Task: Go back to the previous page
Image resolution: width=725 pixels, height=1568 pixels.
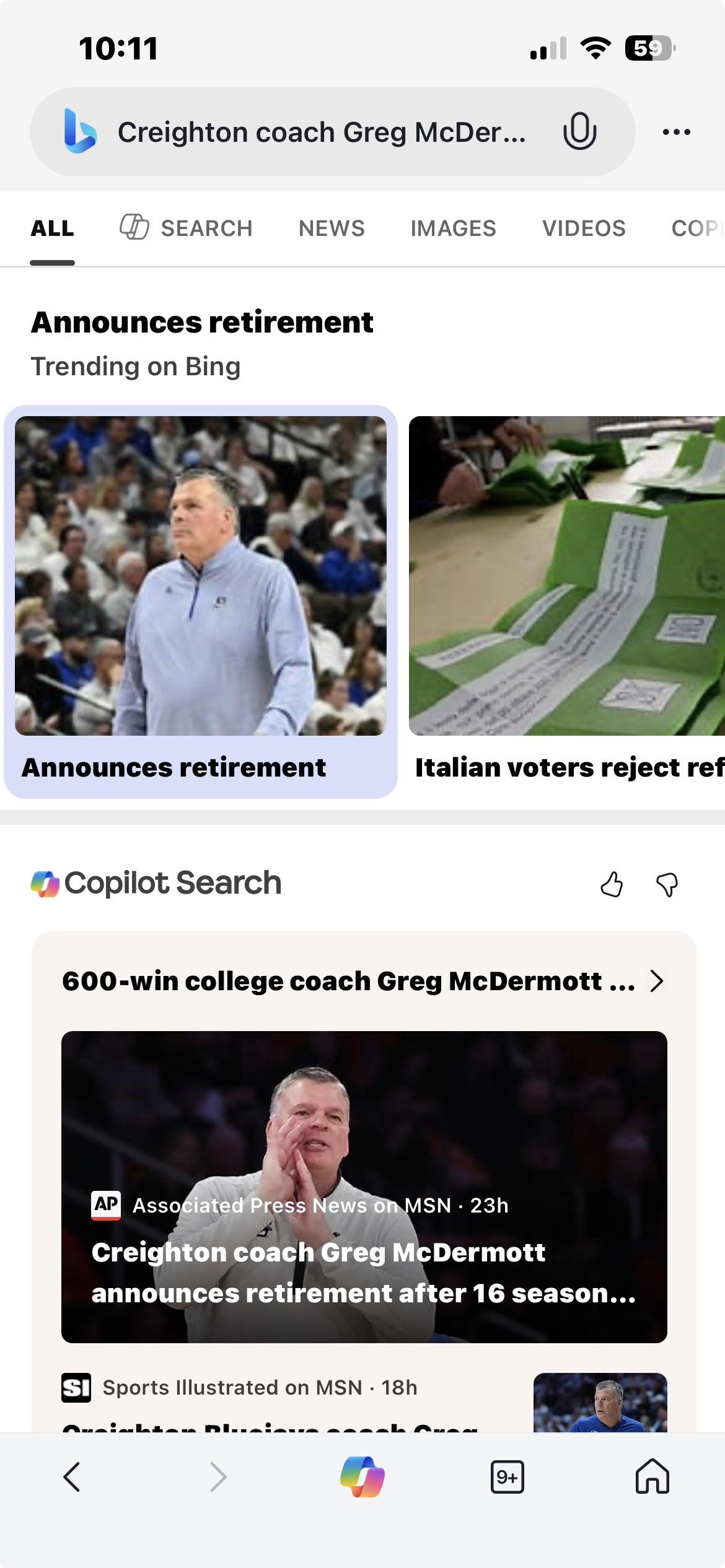Action: pos(72,1477)
